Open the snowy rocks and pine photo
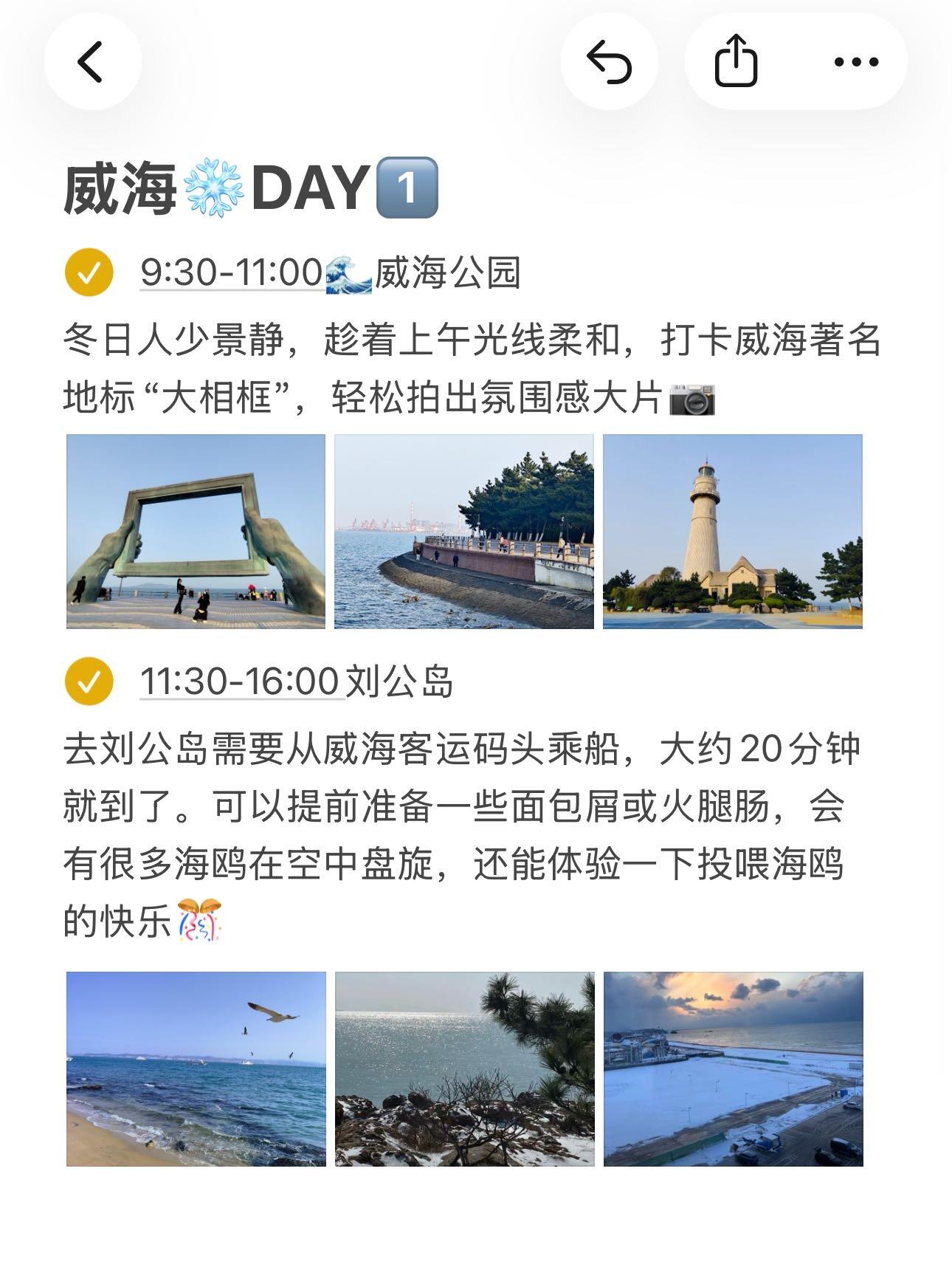Image resolution: width=952 pixels, height=1270 pixels. (x=464, y=1069)
